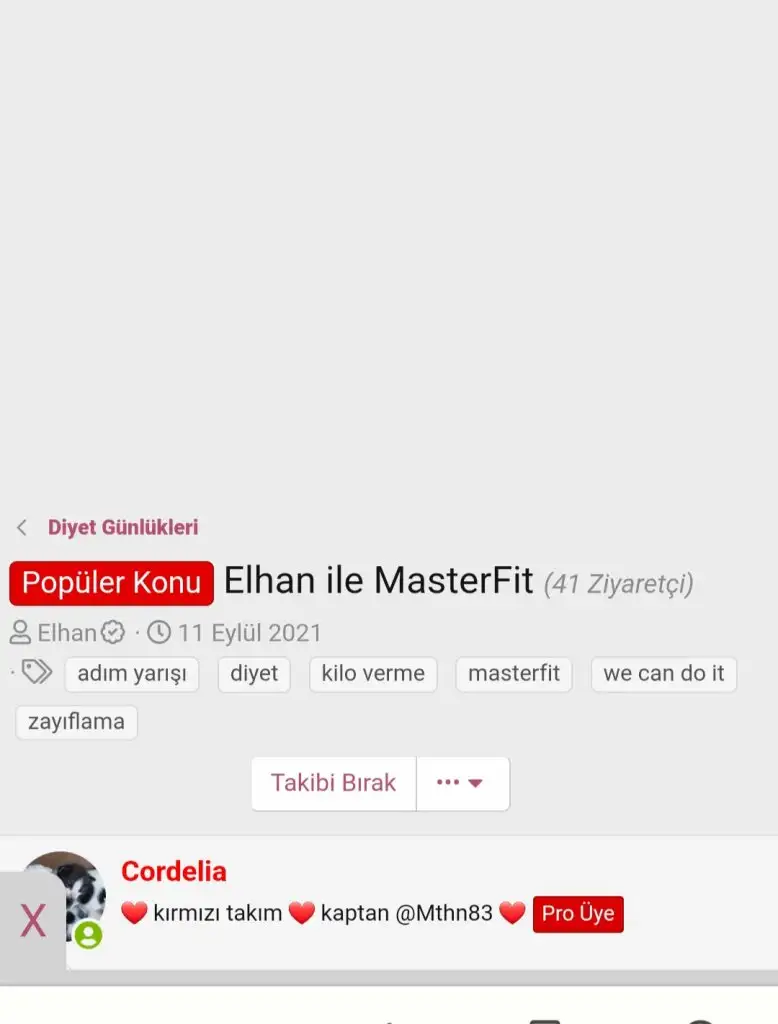The width and height of the screenshot is (778, 1024).
Task: Open Elhan's author profile
Action: click(x=67, y=633)
